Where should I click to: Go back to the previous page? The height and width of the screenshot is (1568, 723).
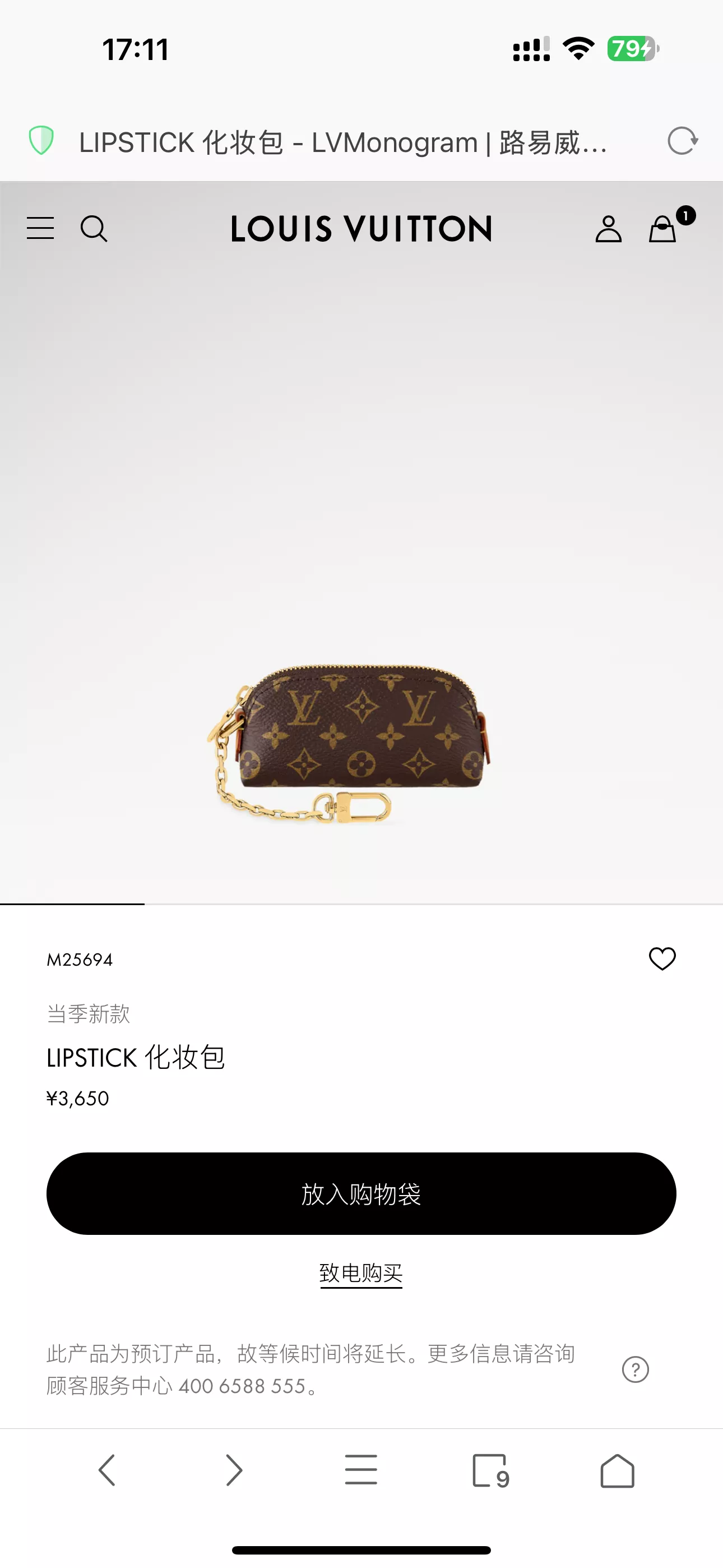coord(107,1470)
